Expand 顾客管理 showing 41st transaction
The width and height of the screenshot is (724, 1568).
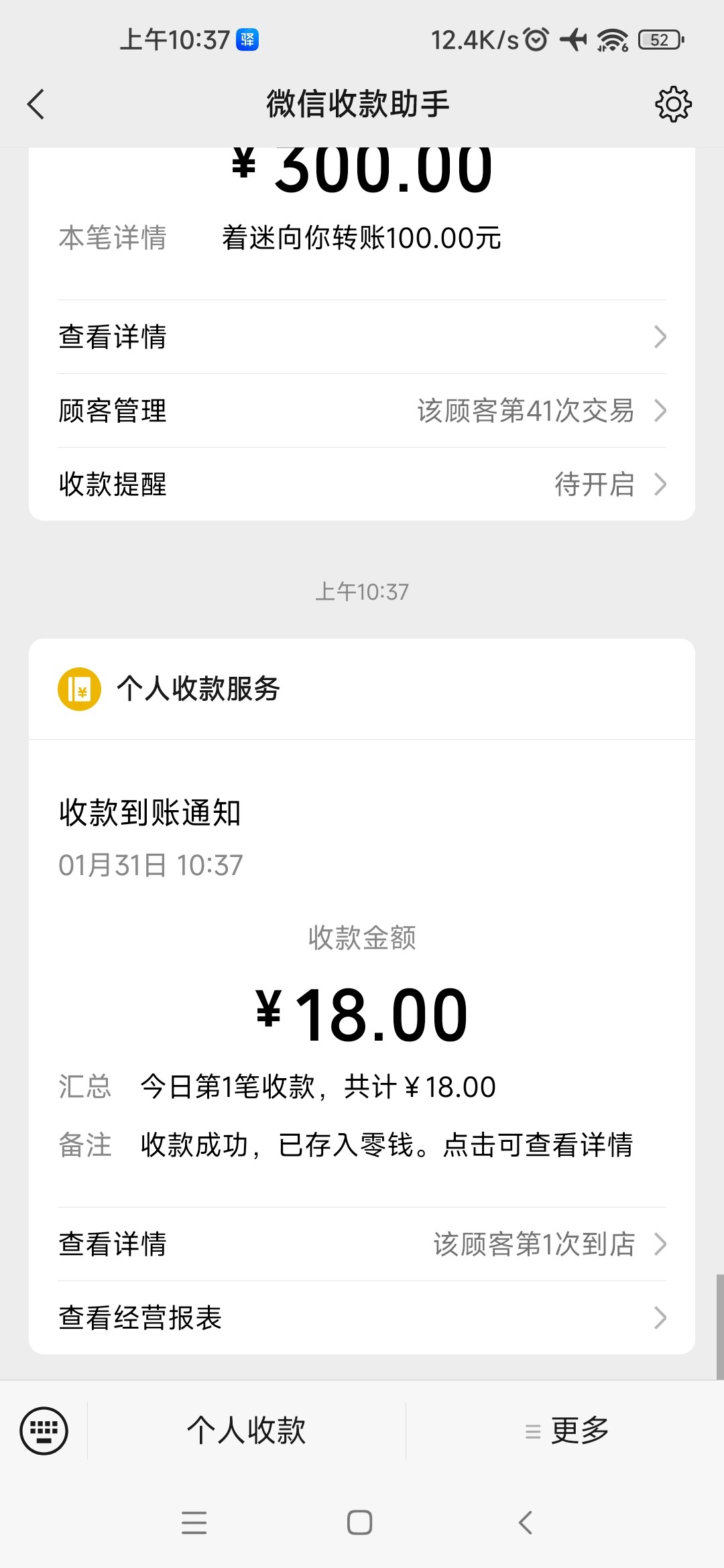point(362,411)
